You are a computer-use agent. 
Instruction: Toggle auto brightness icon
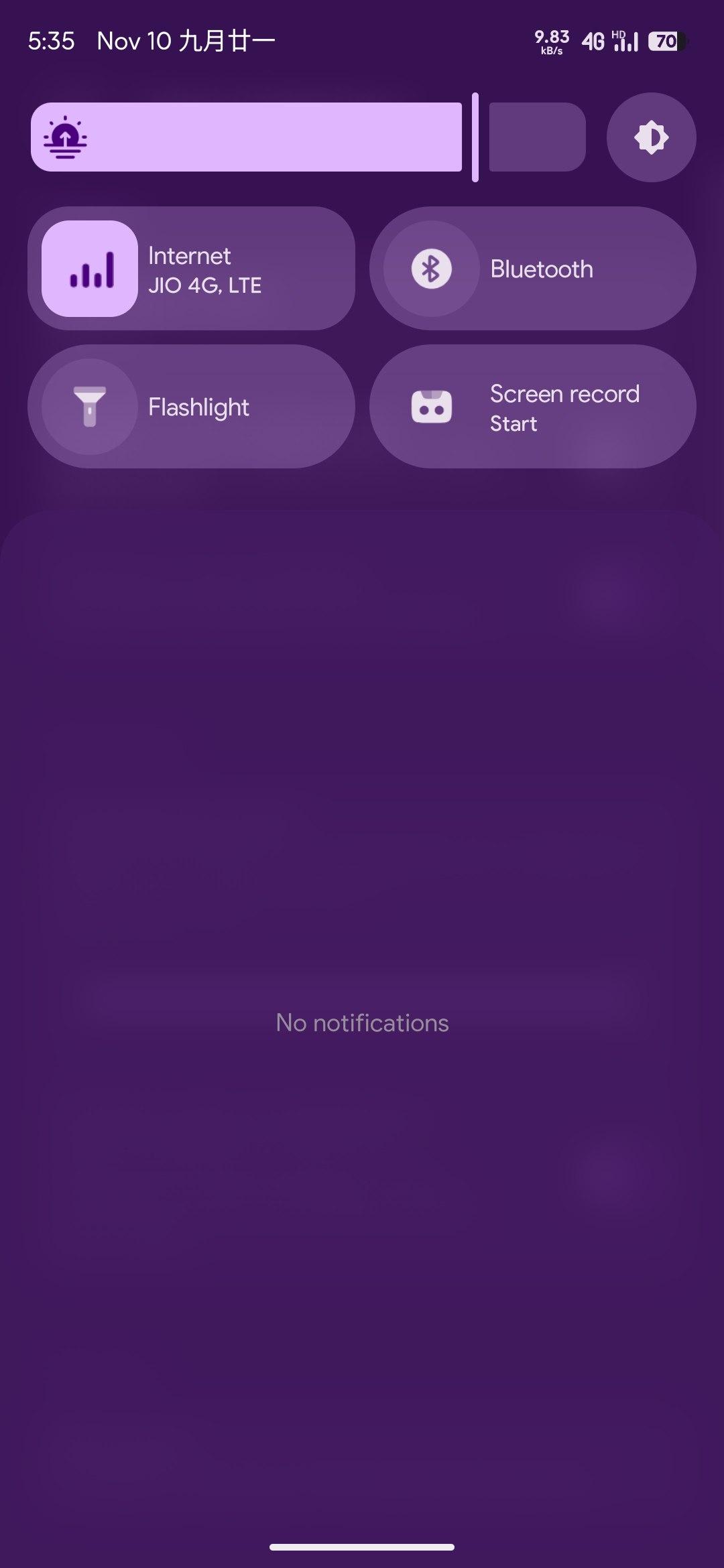651,137
